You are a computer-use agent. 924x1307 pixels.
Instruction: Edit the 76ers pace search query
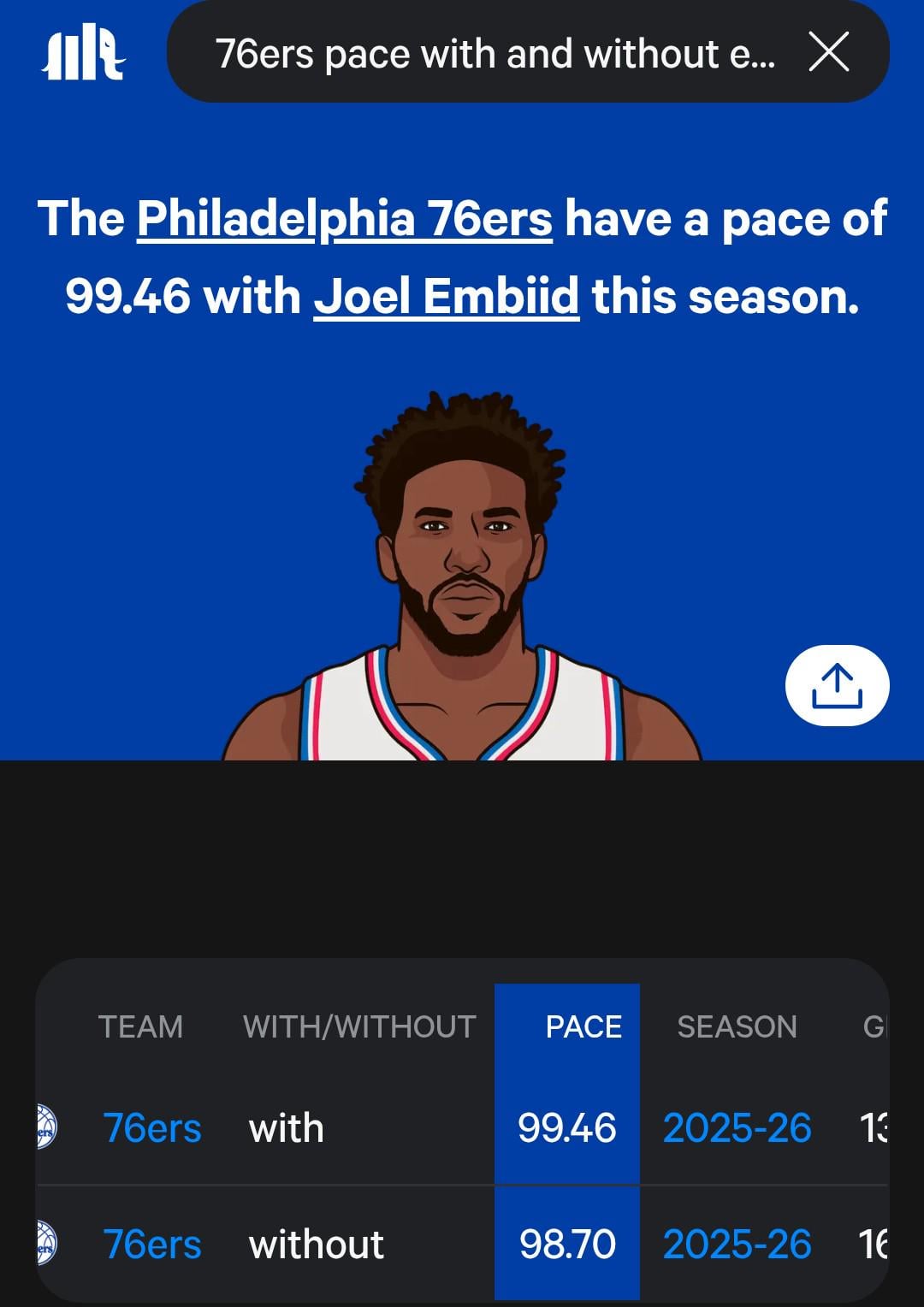click(x=495, y=55)
